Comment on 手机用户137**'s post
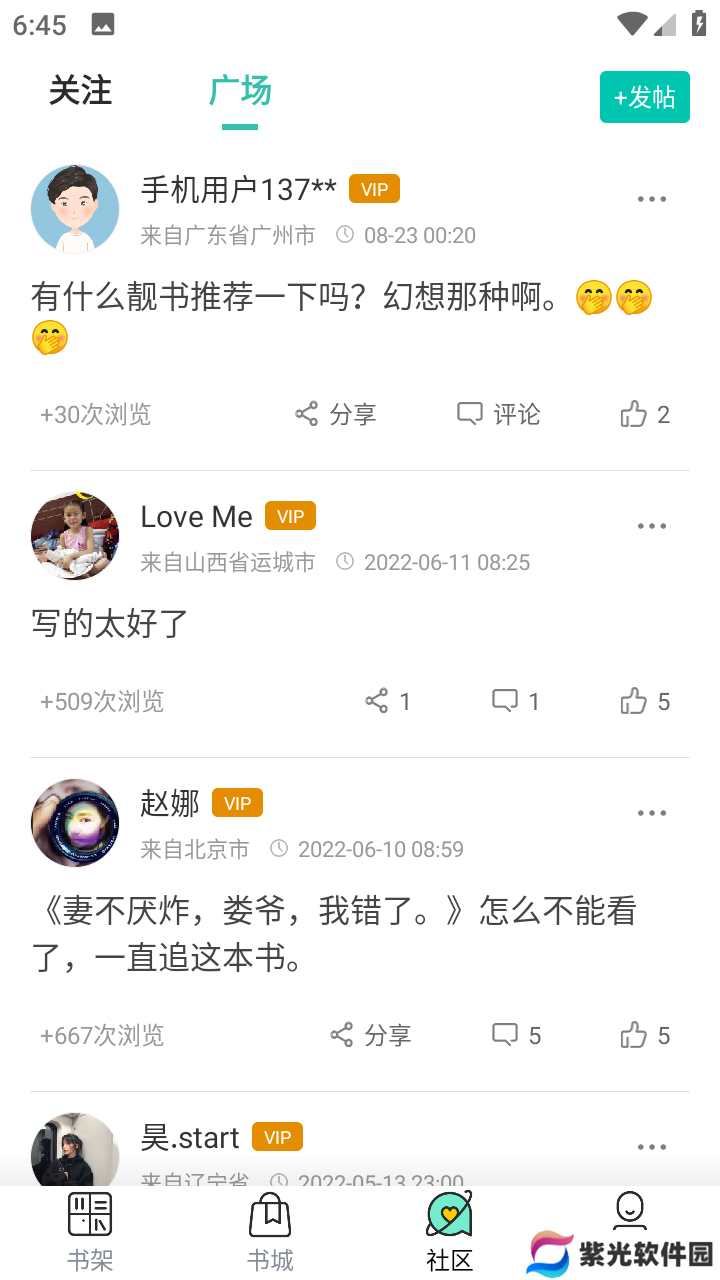 coord(498,414)
